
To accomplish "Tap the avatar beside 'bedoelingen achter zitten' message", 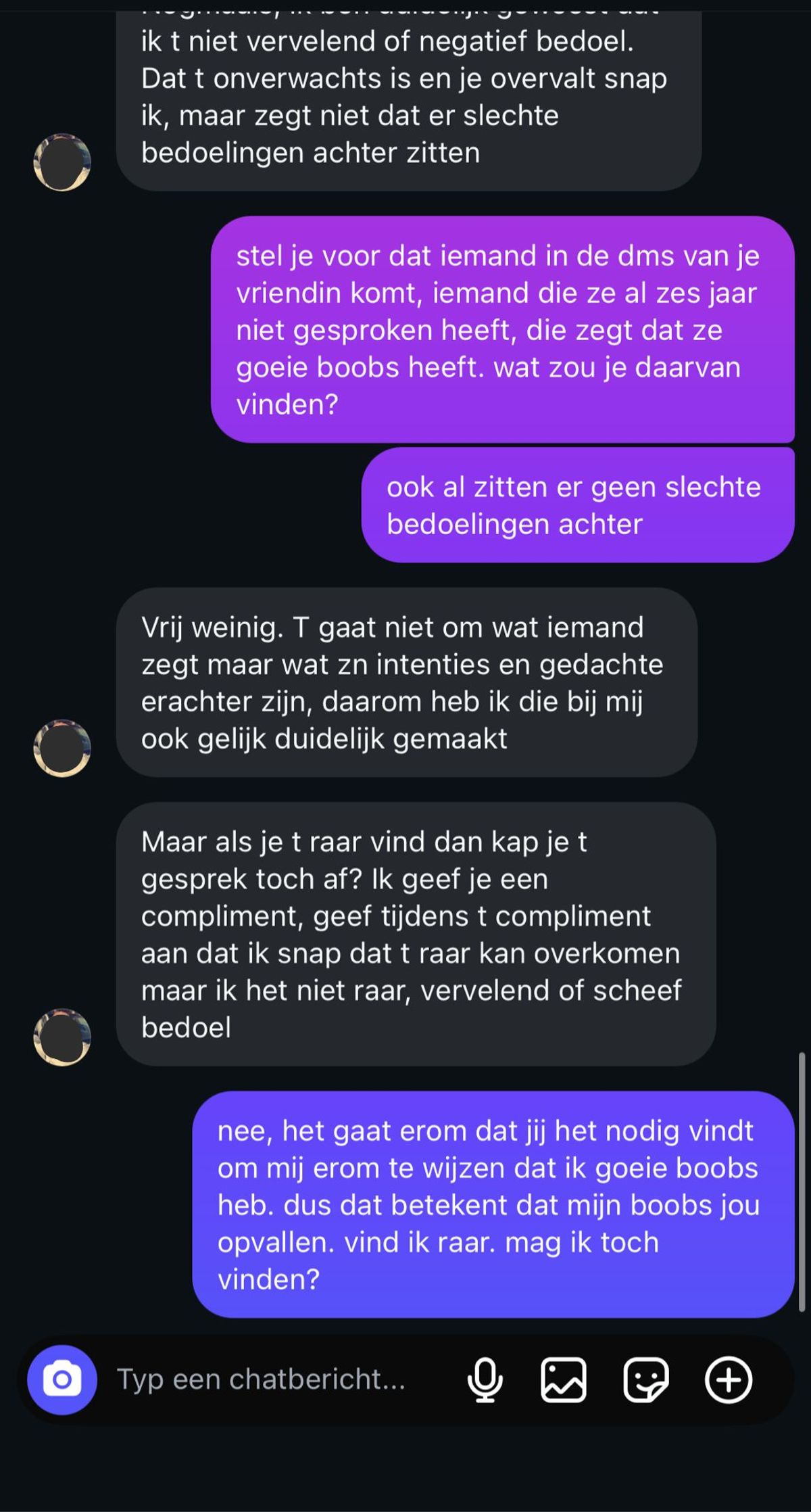I will (x=62, y=162).
